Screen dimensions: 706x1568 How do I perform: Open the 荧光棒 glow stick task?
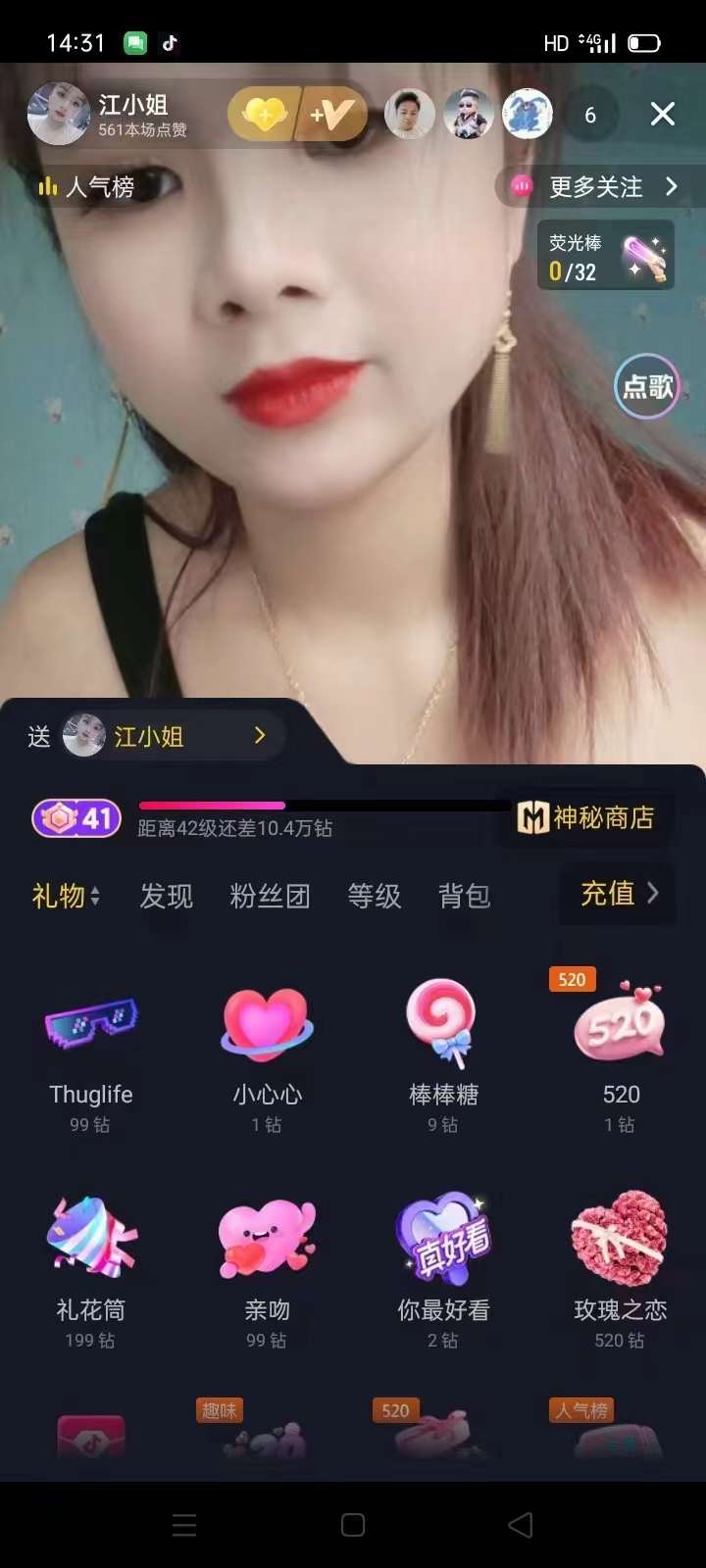point(605,257)
